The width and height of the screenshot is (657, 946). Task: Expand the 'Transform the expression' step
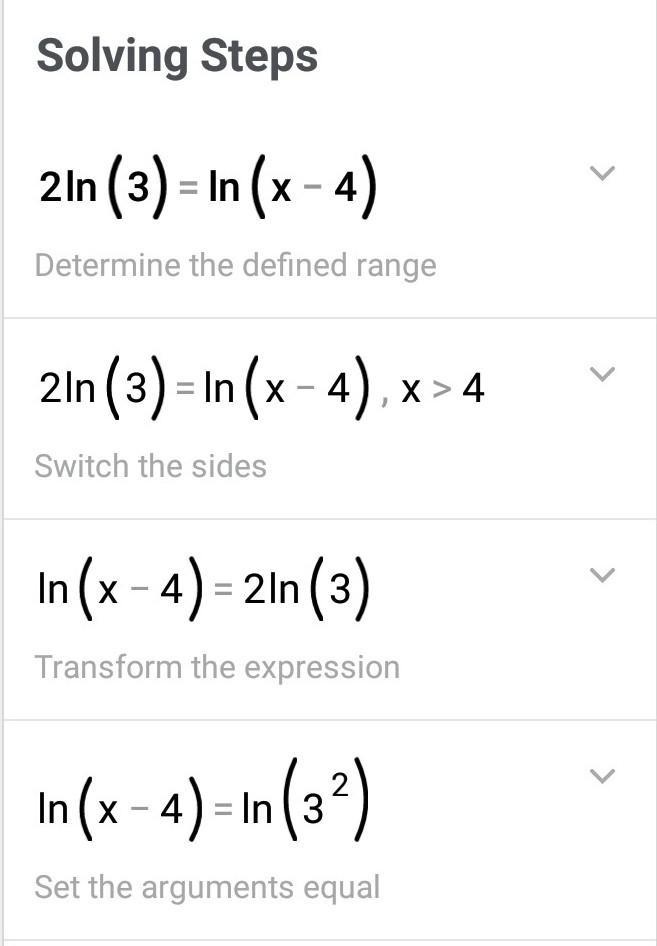[601, 575]
